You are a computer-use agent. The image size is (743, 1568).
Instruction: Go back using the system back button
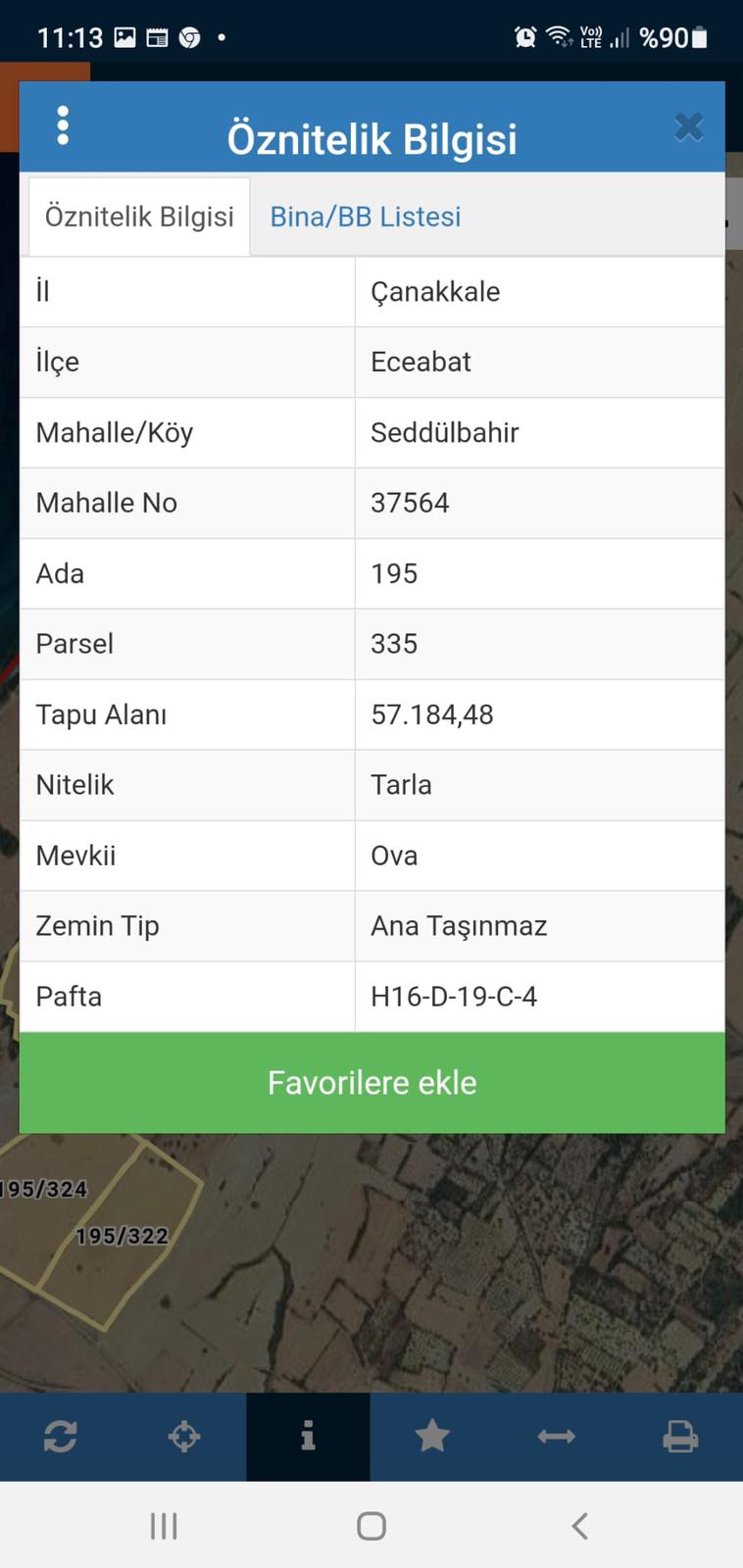[x=579, y=1526]
